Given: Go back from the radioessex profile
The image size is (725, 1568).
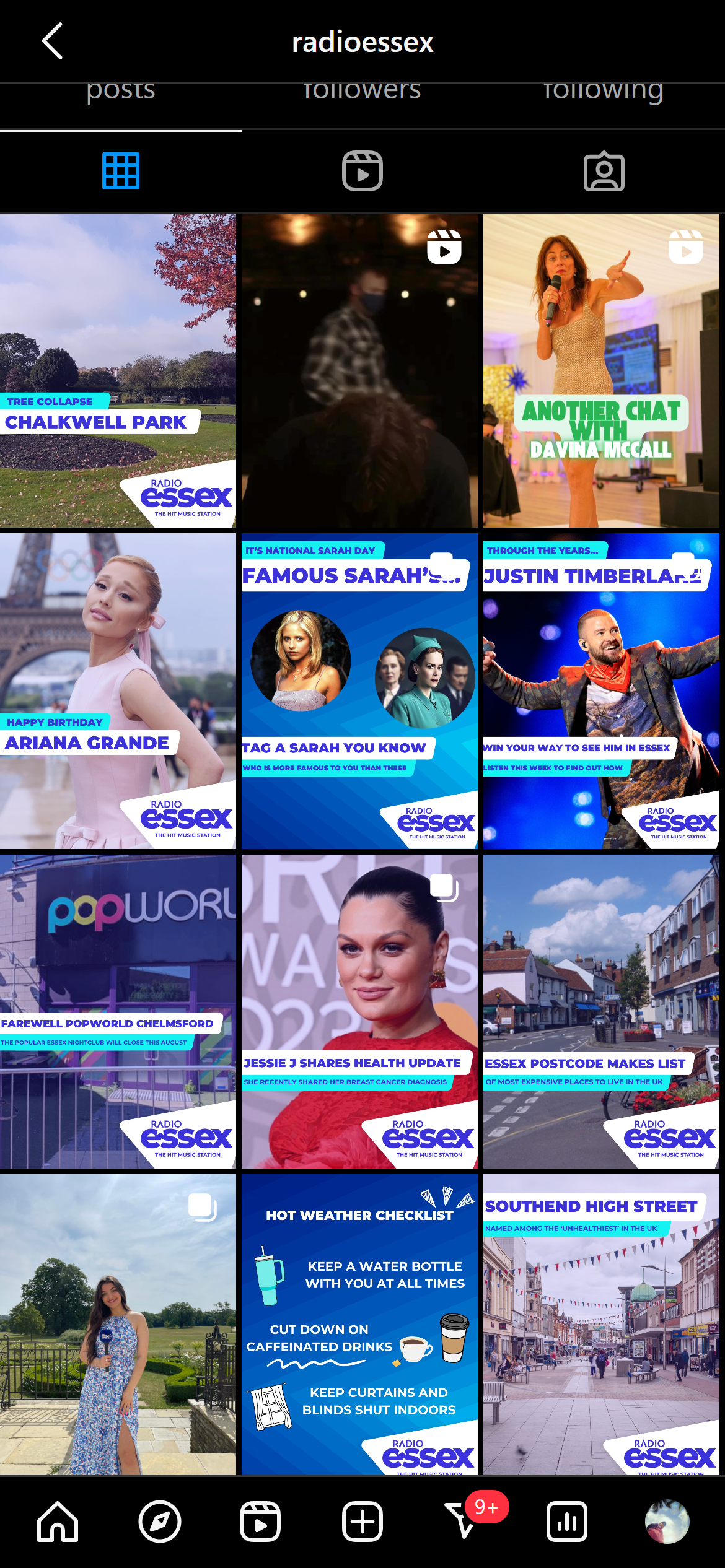Looking at the screenshot, I should tap(53, 41).
